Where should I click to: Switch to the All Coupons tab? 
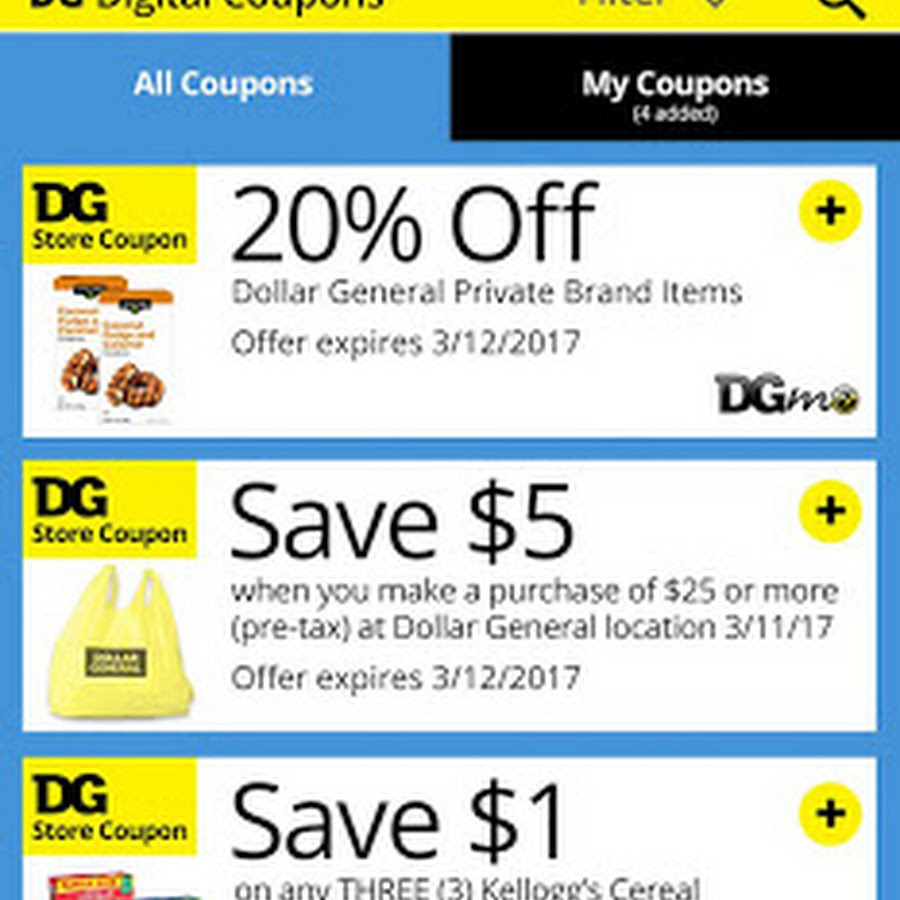[x=224, y=86]
